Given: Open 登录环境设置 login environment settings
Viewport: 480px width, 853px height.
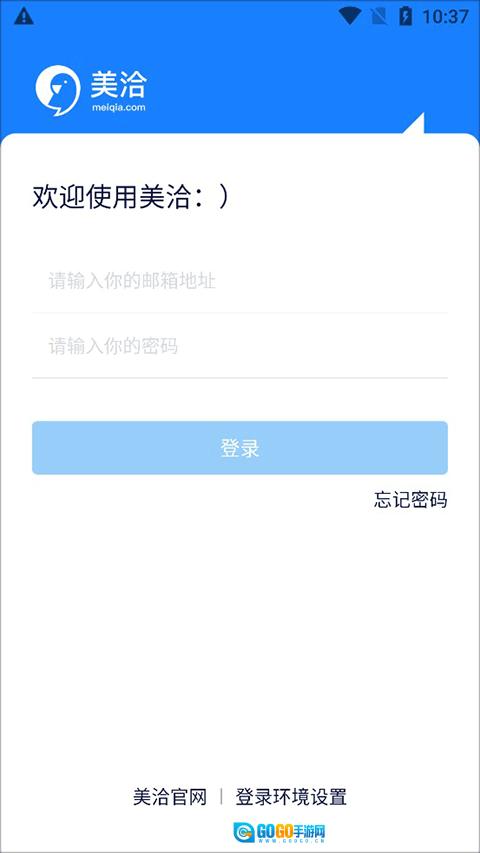Looking at the screenshot, I should 291,797.
